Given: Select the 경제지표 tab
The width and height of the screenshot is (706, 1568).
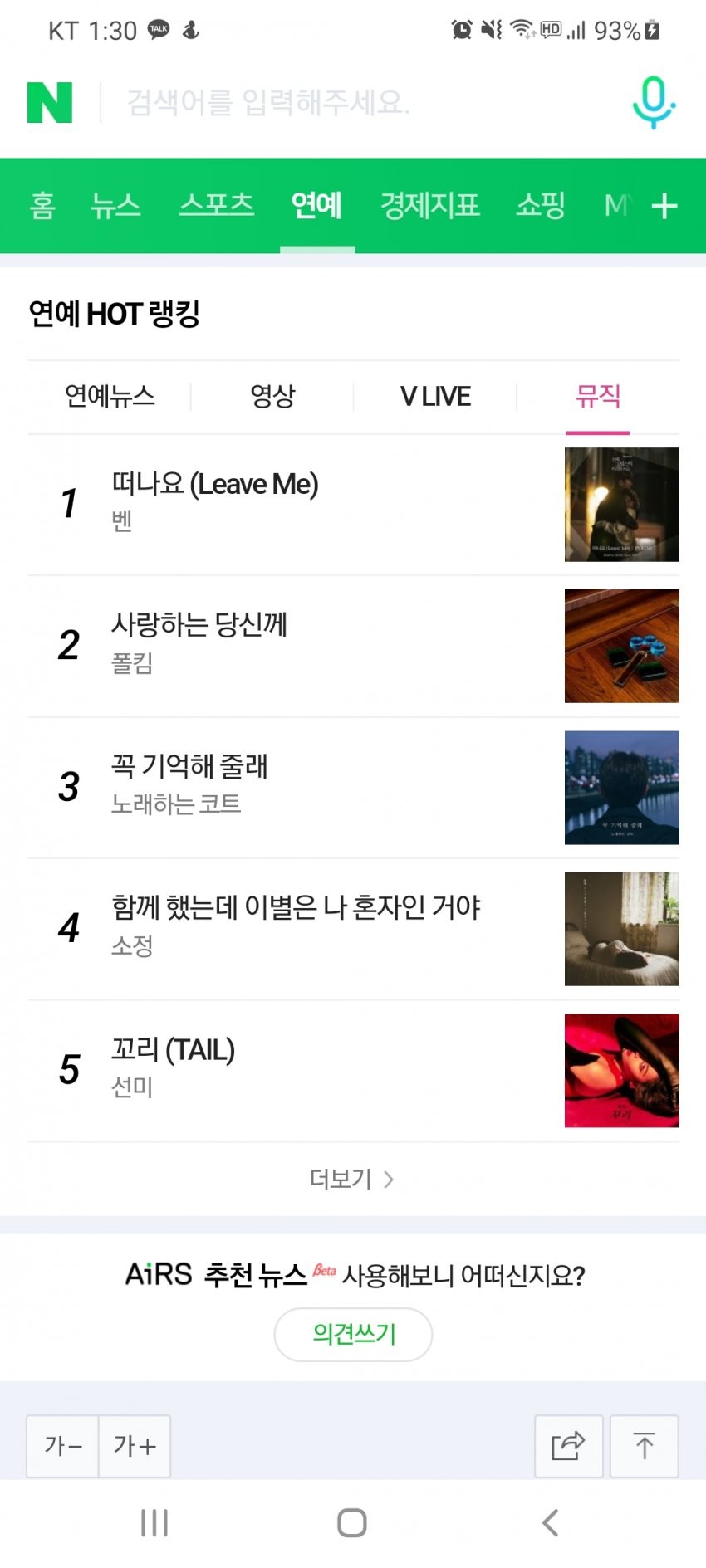Looking at the screenshot, I should pos(429,205).
